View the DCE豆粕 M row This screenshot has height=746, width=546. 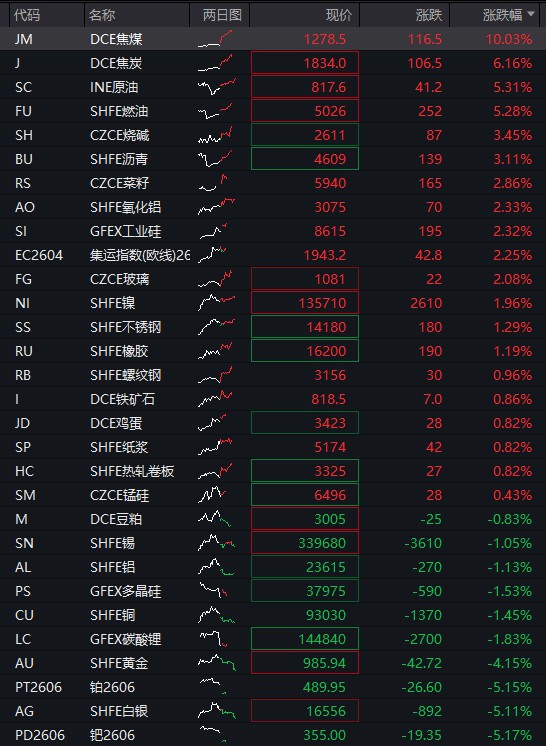[x=273, y=519]
